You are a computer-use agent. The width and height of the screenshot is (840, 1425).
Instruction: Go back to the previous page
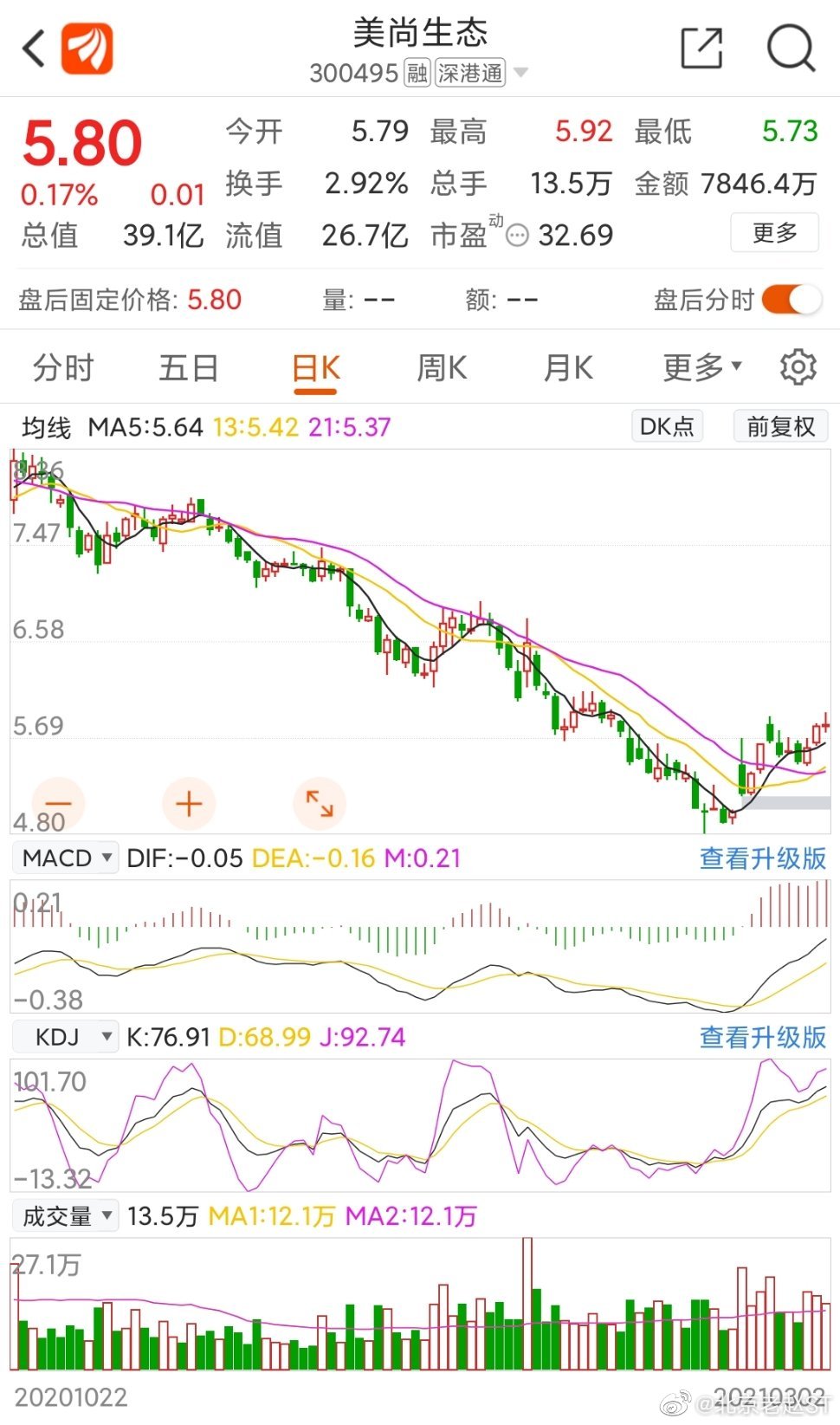pos(35,49)
